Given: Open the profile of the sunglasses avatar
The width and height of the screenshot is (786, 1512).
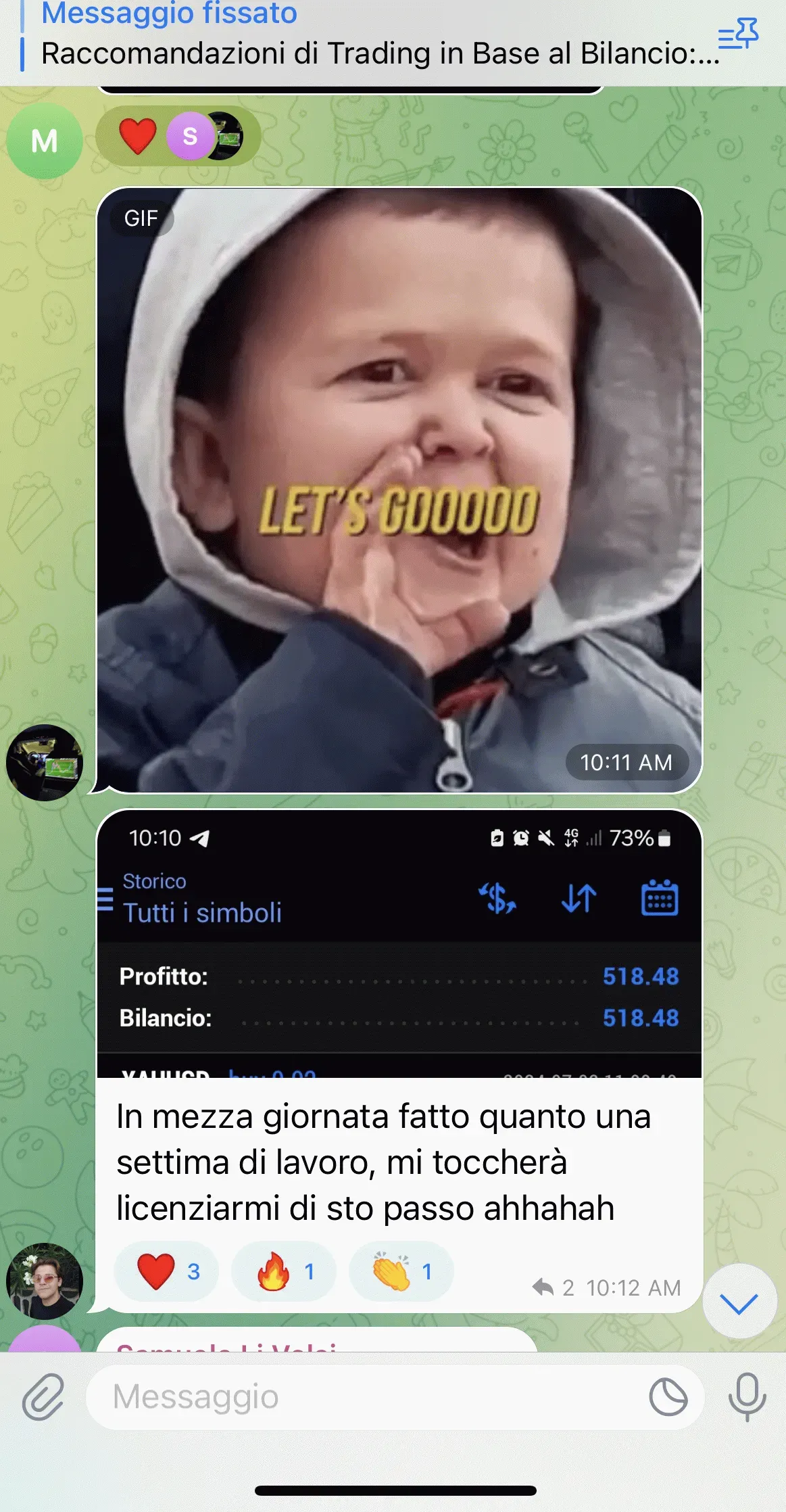Looking at the screenshot, I should click(45, 1281).
